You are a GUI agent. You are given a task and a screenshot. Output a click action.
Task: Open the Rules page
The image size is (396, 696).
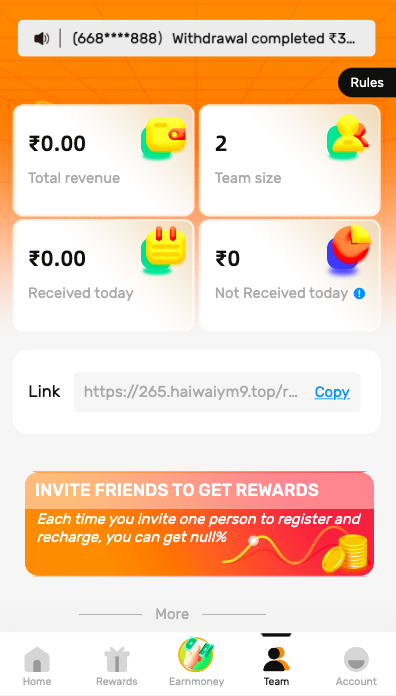367,83
